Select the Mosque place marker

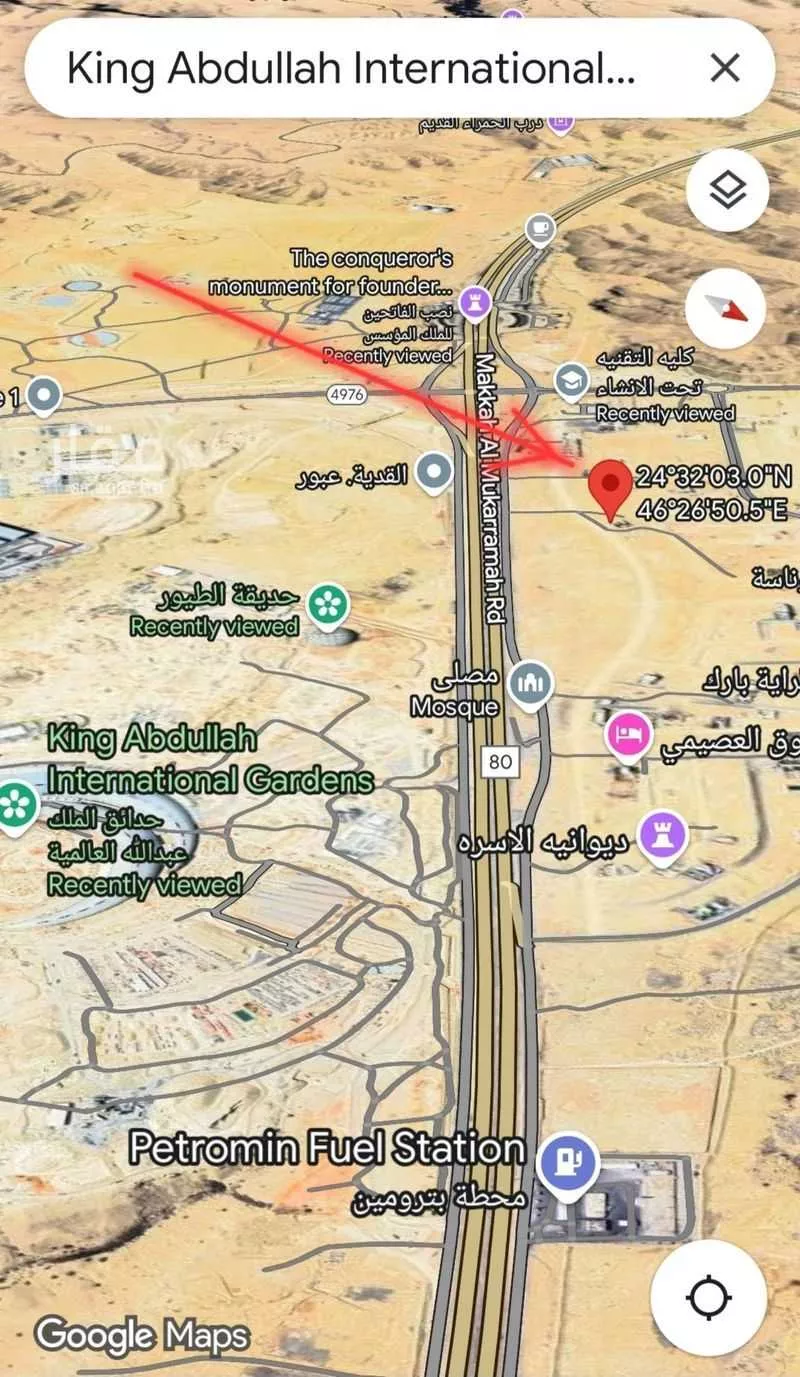[531, 685]
